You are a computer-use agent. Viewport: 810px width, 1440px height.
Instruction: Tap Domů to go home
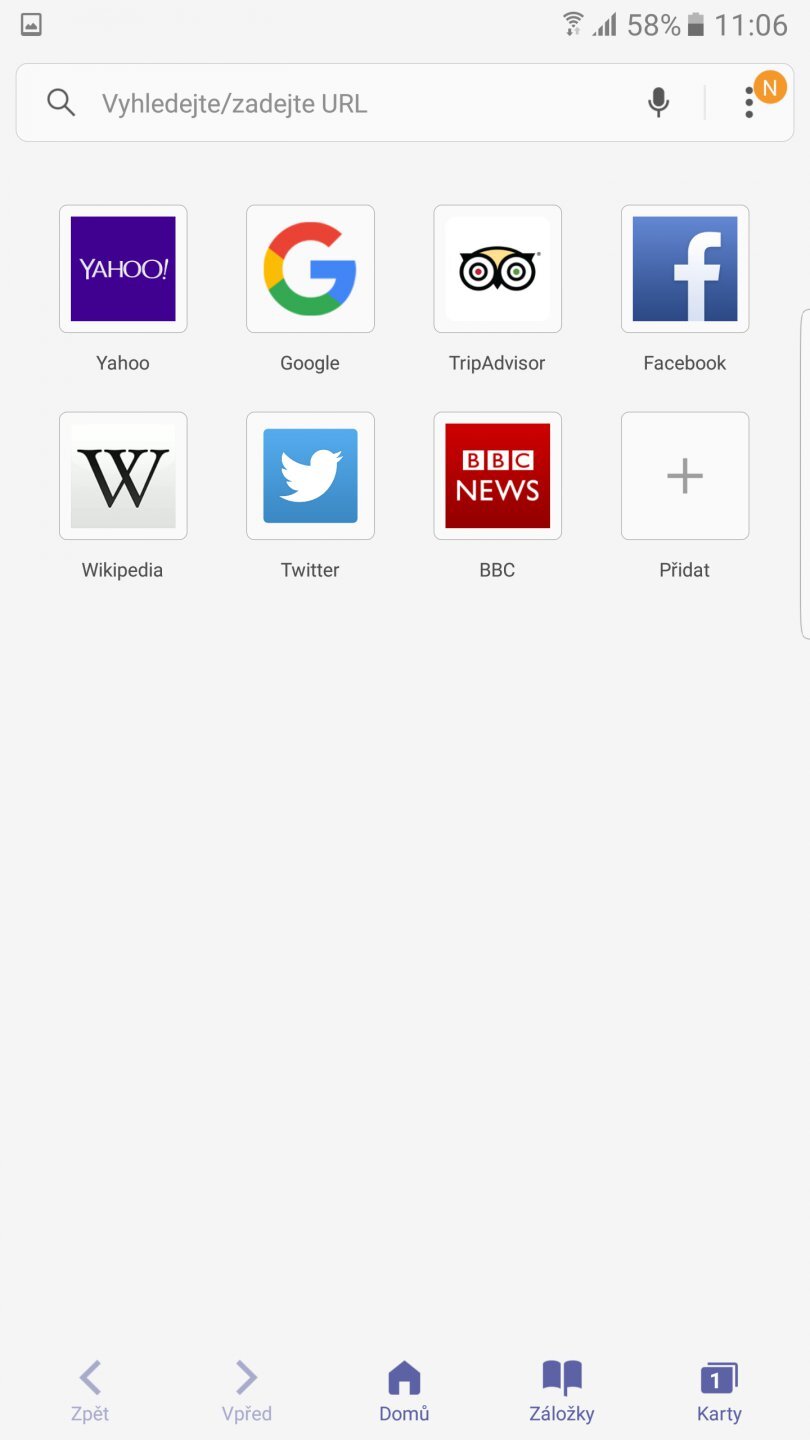point(404,1390)
